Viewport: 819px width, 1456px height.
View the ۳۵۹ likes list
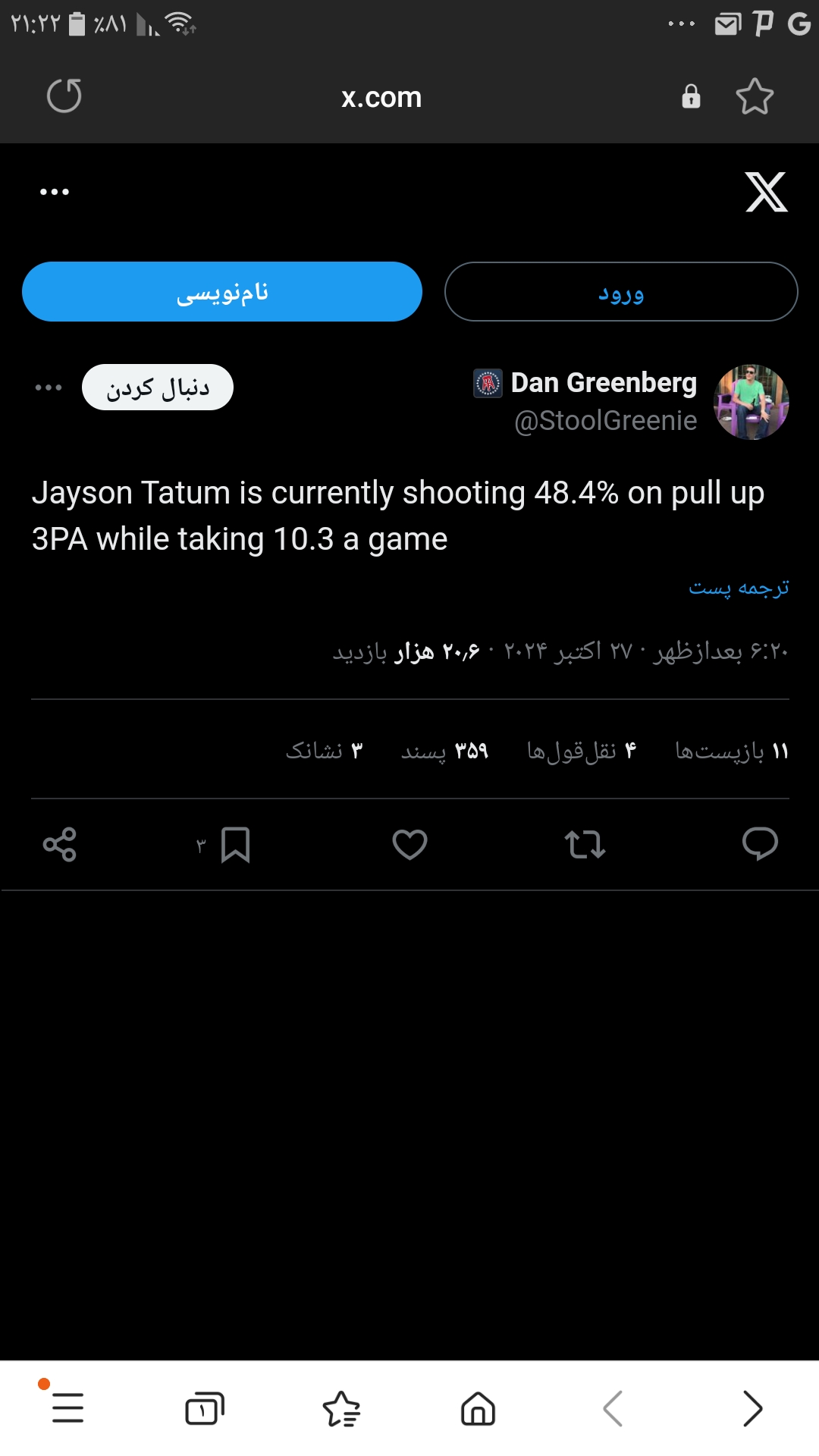pyautogui.click(x=444, y=751)
